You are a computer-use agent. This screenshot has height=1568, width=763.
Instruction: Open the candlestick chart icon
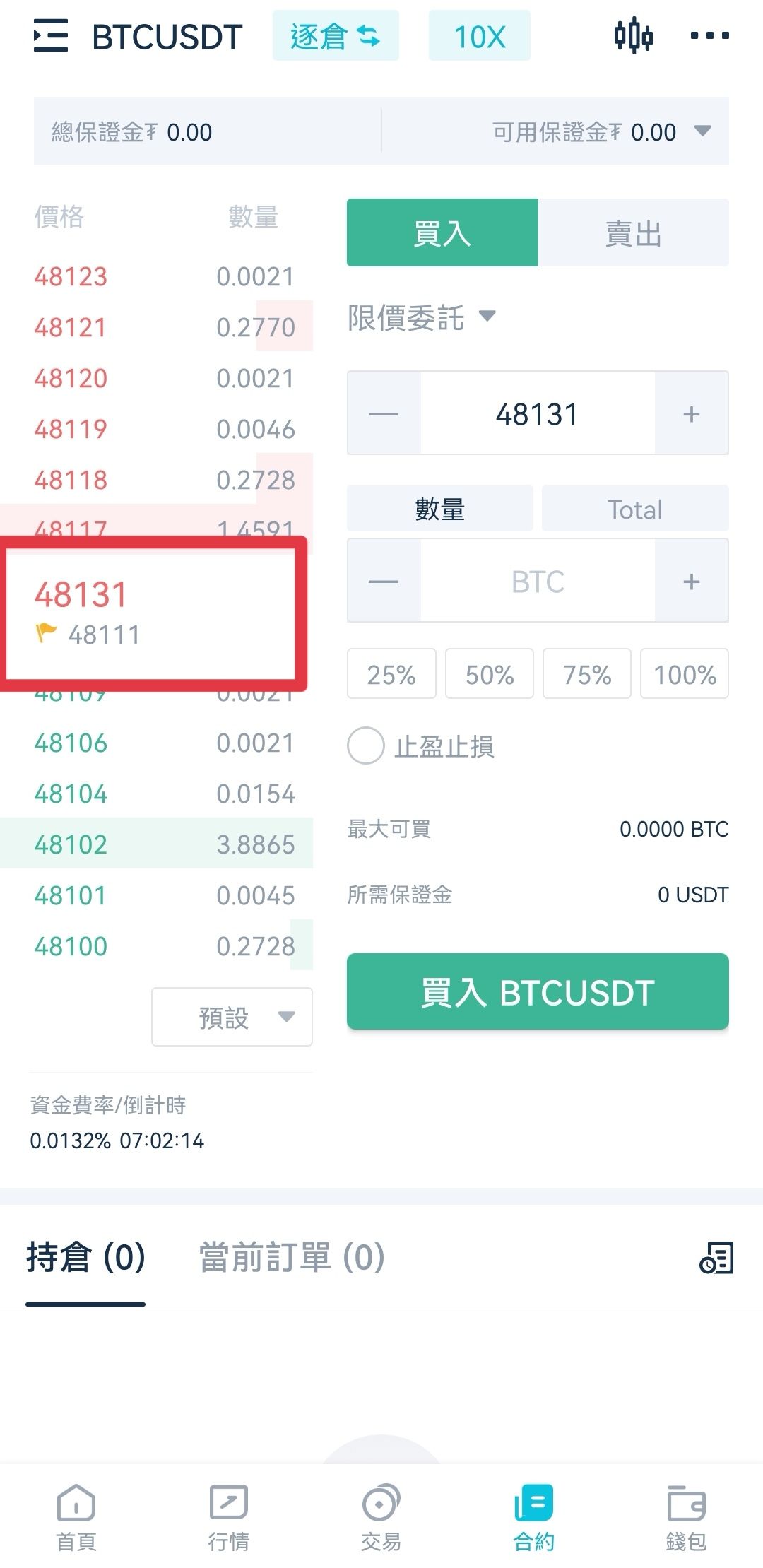[x=633, y=35]
